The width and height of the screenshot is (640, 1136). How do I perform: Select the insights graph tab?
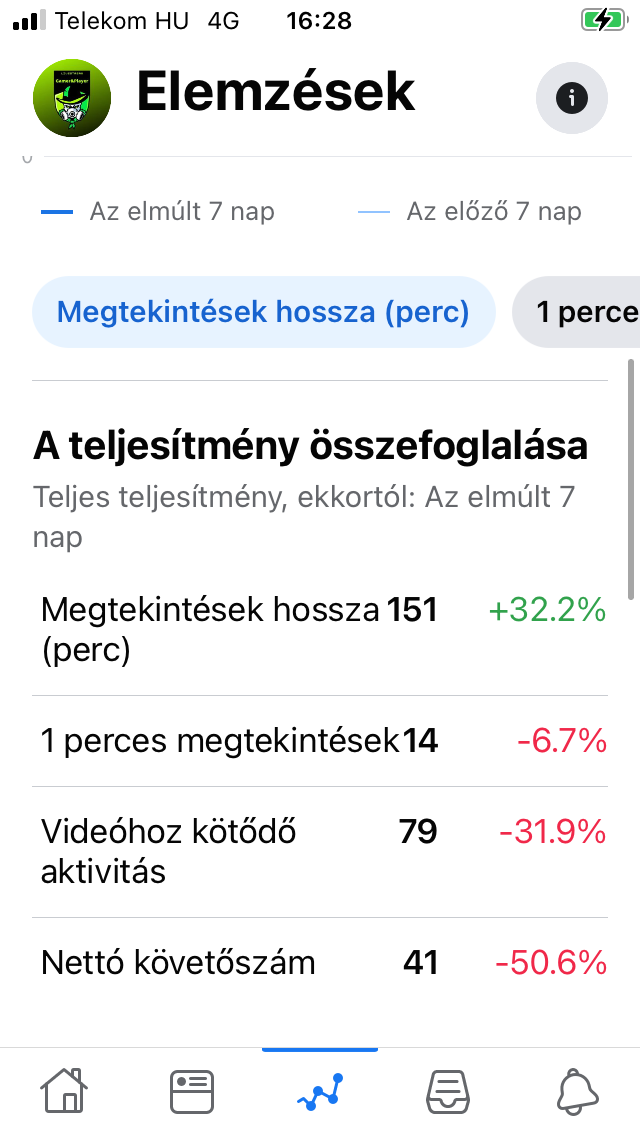[320, 1092]
